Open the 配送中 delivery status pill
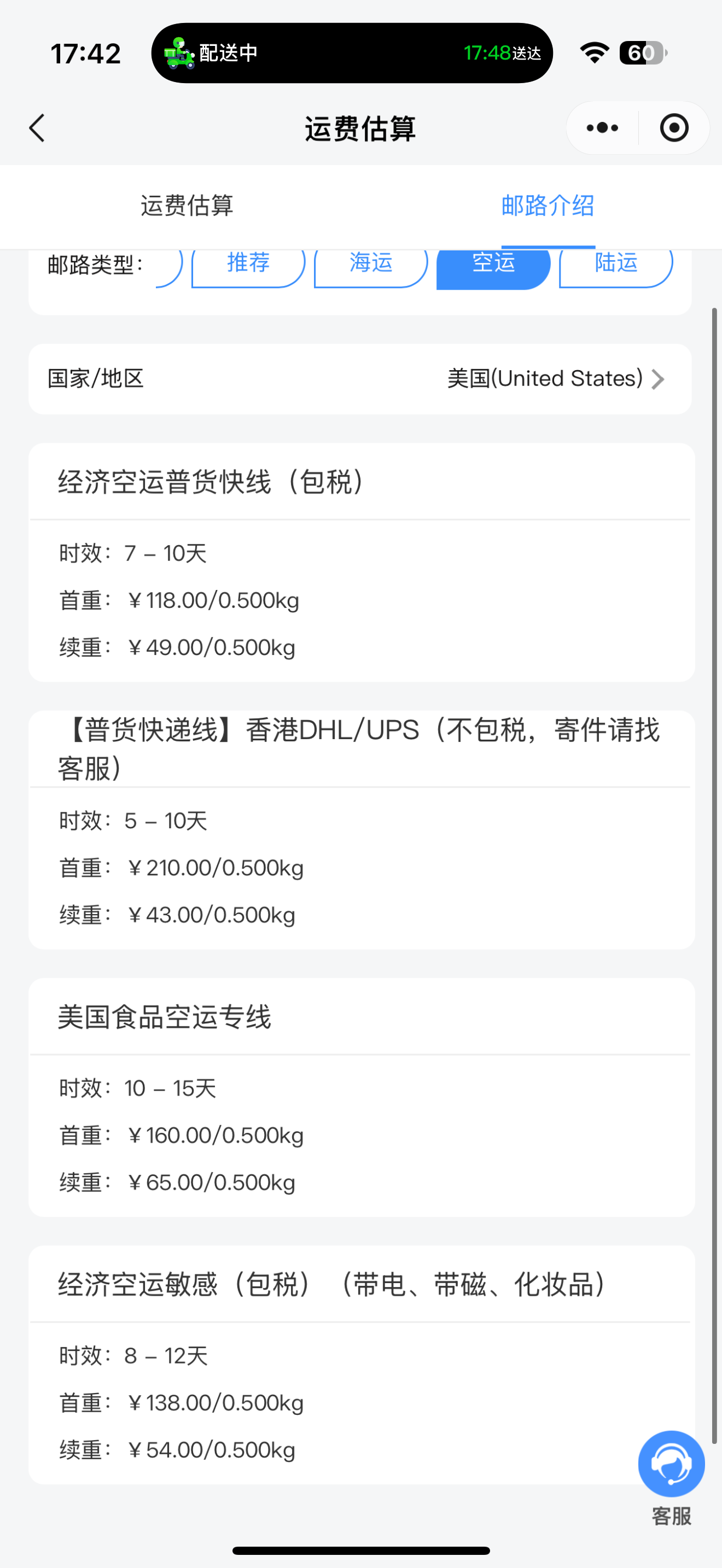The image size is (722, 1568). 352,53
